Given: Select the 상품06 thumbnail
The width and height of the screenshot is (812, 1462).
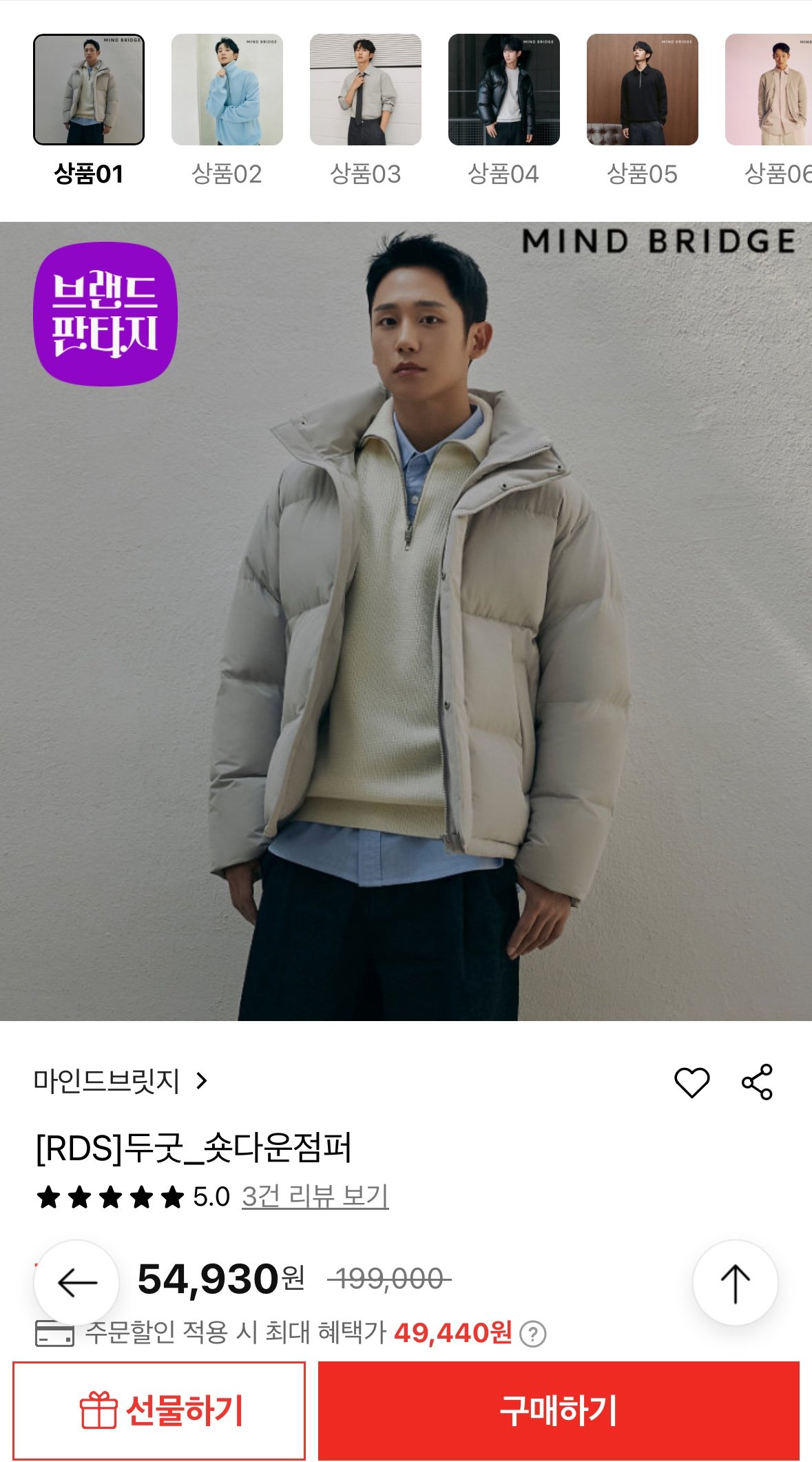Looking at the screenshot, I should tap(768, 90).
